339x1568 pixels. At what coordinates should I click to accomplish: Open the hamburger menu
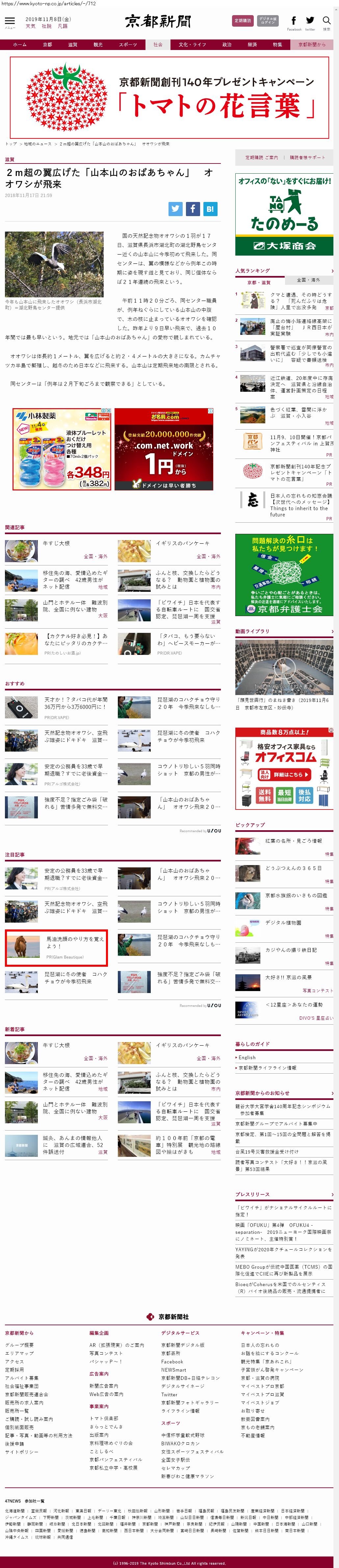click(x=9, y=21)
